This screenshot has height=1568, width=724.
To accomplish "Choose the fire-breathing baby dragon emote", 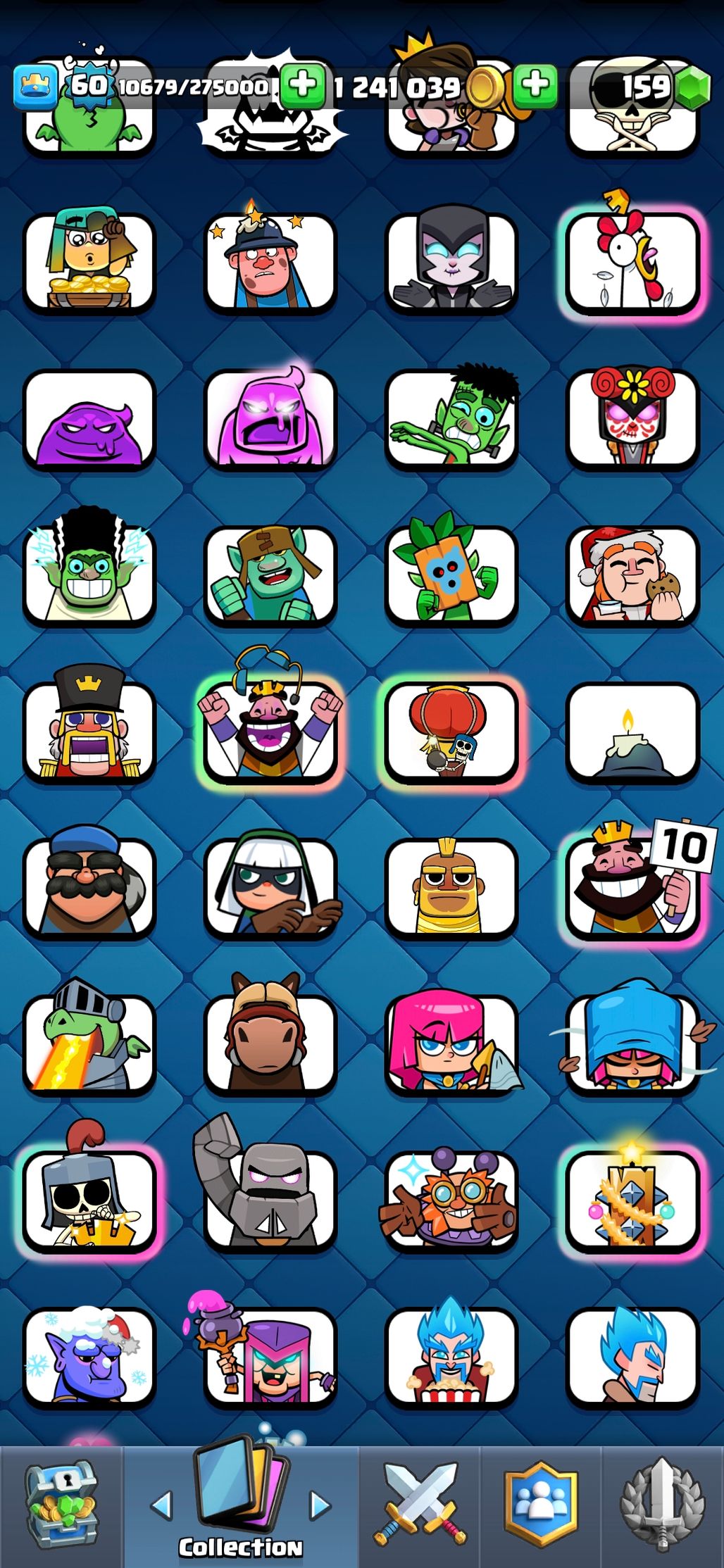I will (89, 1043).
